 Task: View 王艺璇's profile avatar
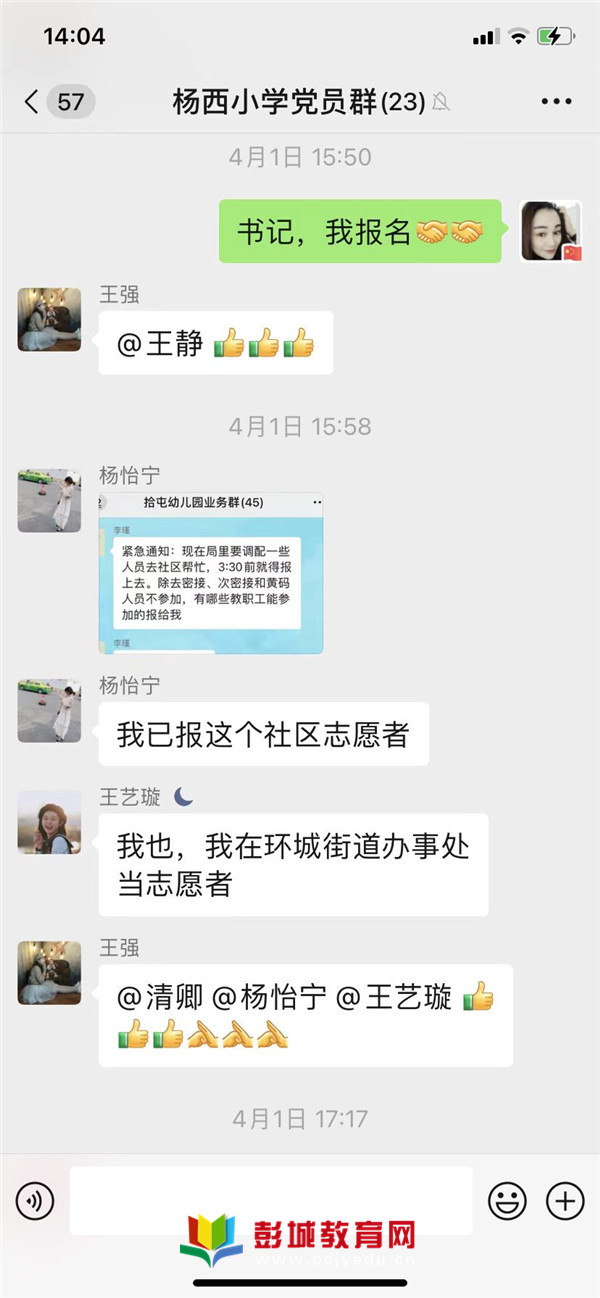tap(49, 822)
